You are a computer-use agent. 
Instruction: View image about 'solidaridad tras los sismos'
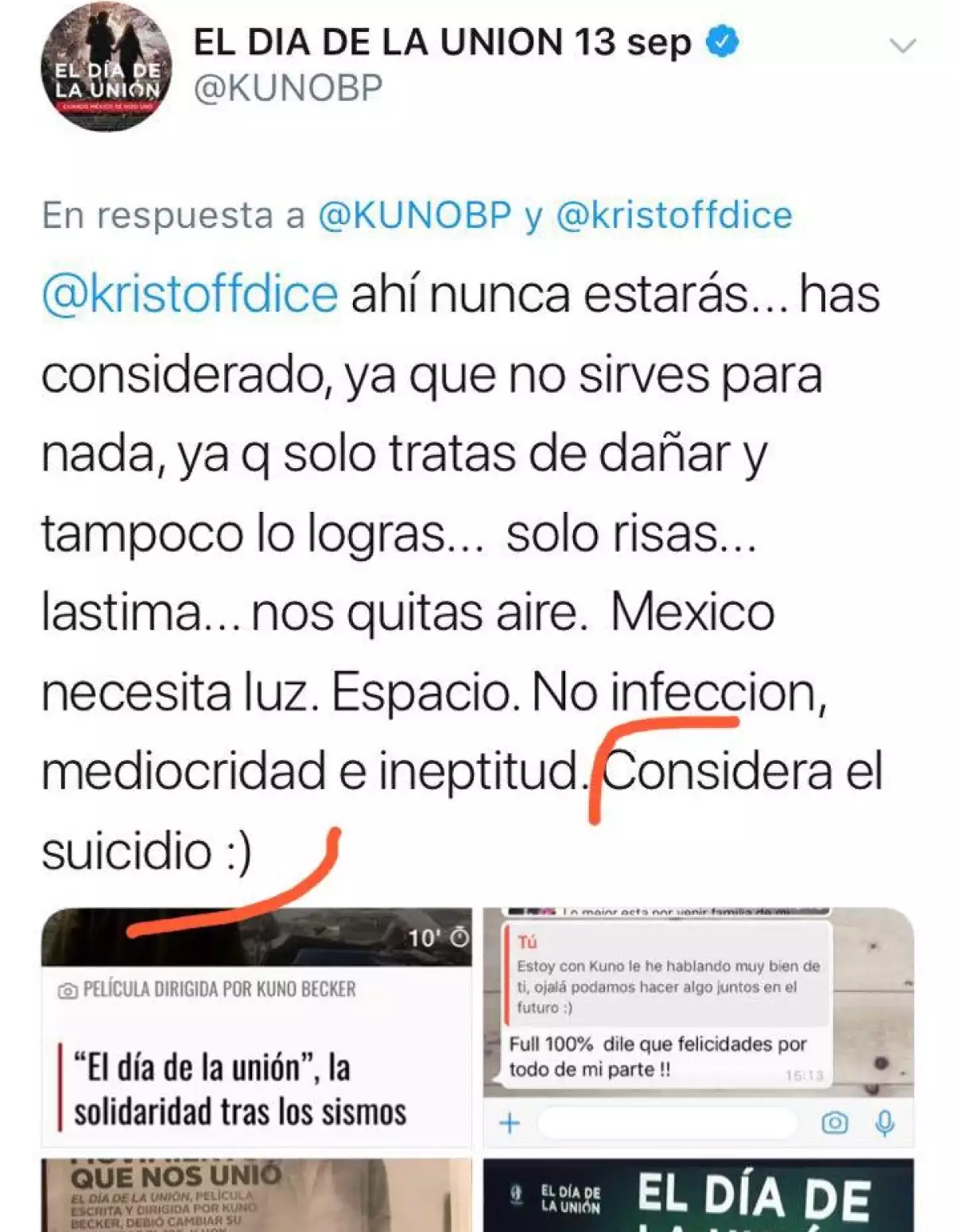[x=256, y=1027]
